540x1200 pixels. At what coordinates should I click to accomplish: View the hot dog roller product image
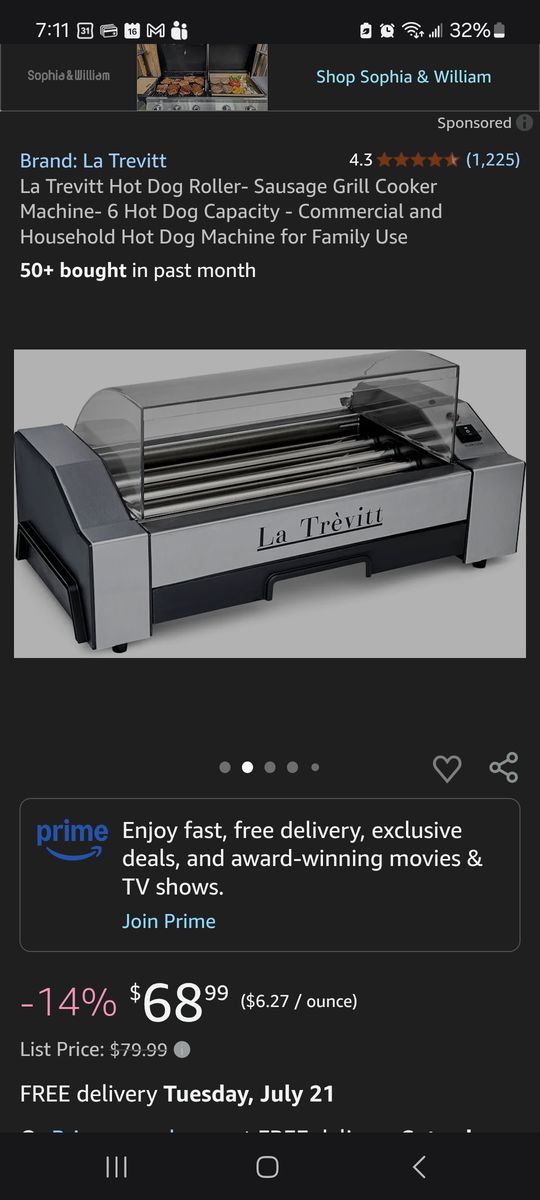point(270,503)
